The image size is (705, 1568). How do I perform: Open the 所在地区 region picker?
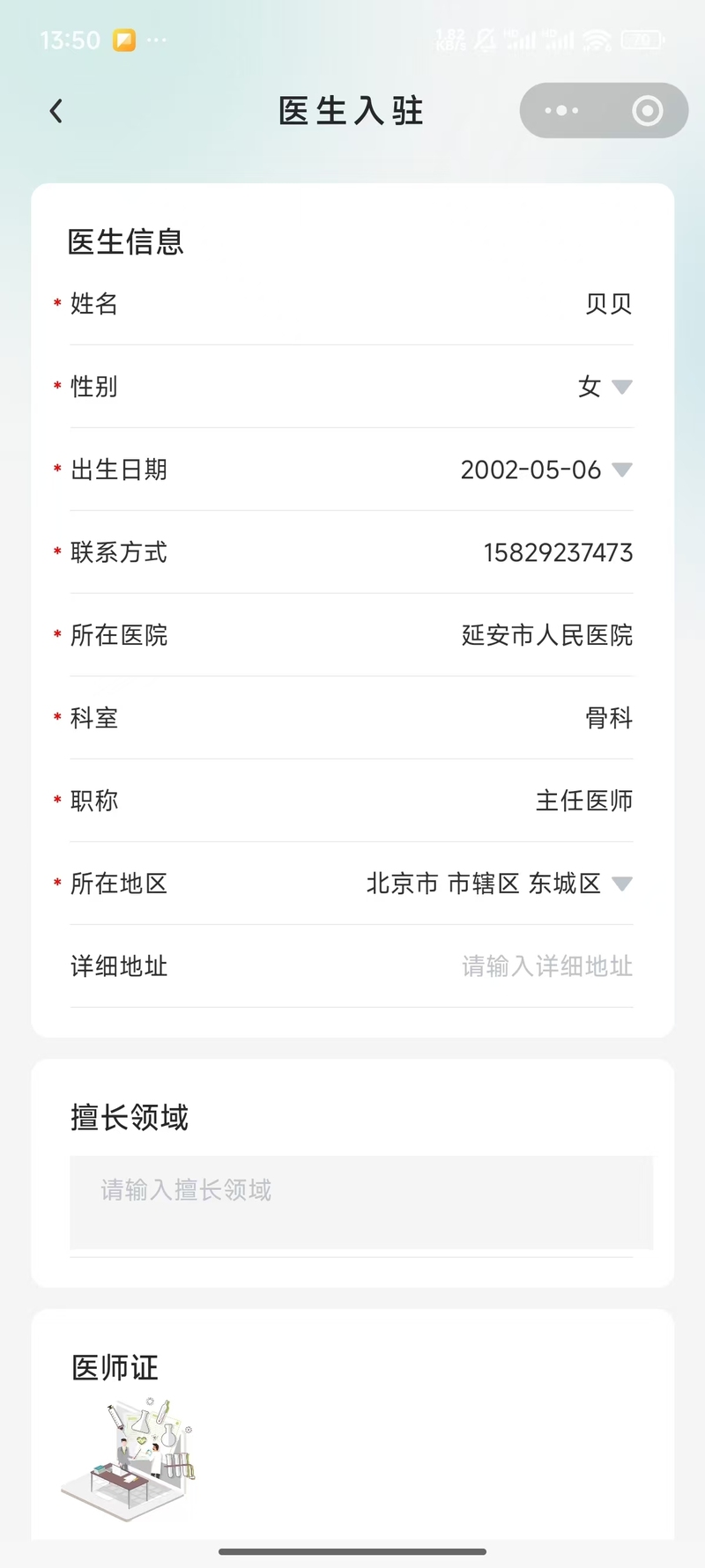click(x=499, y=884)
